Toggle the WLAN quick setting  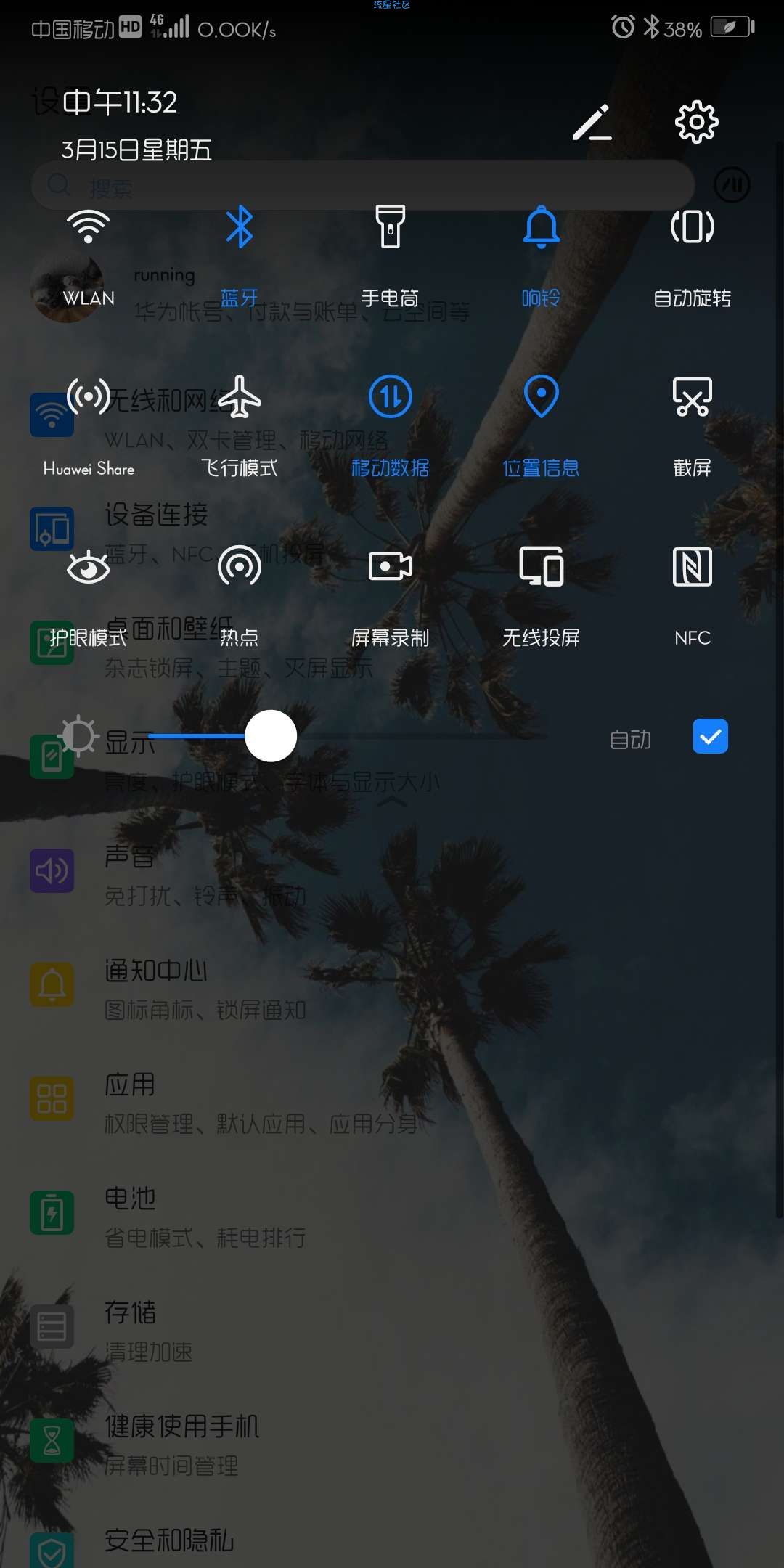89,228
